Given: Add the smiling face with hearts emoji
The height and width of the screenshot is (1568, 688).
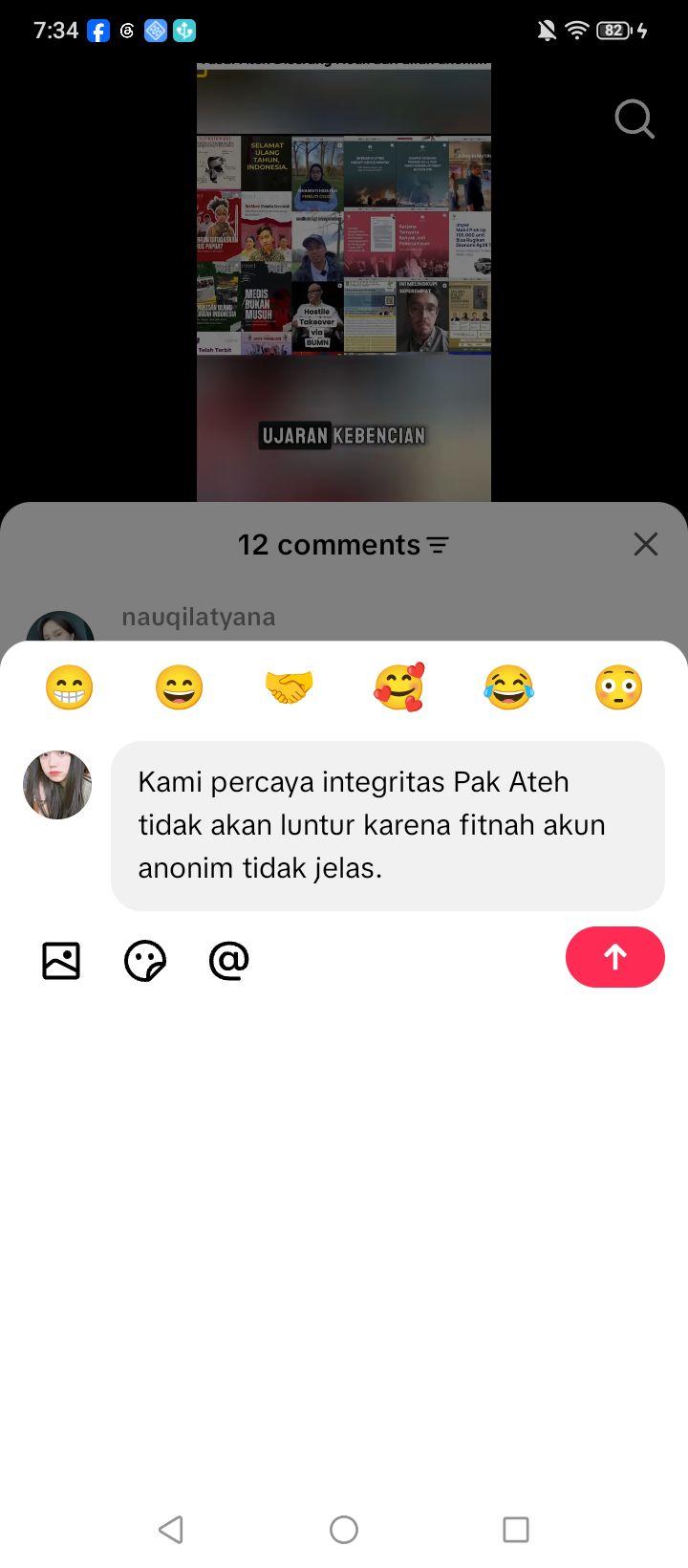Looking at the screenshot, I should pos(398,687).
